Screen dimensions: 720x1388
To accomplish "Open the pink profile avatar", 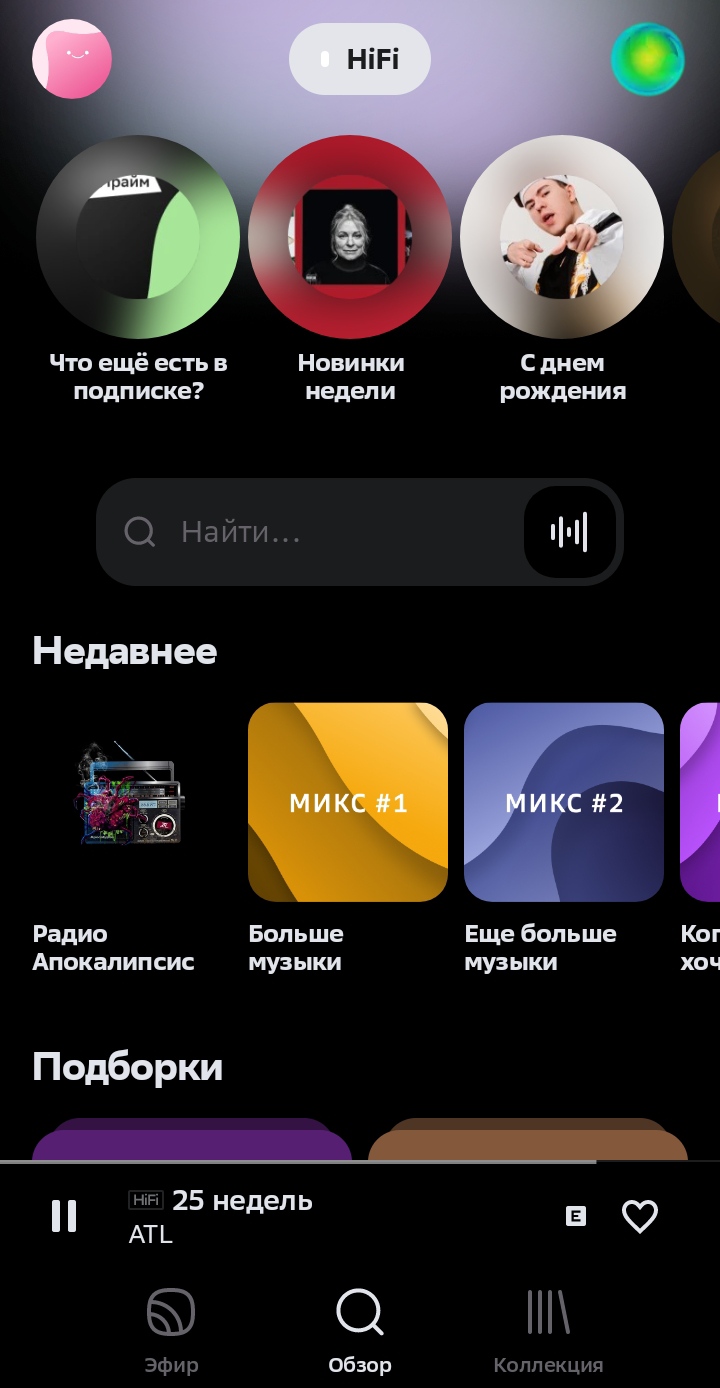I will 72,59.
